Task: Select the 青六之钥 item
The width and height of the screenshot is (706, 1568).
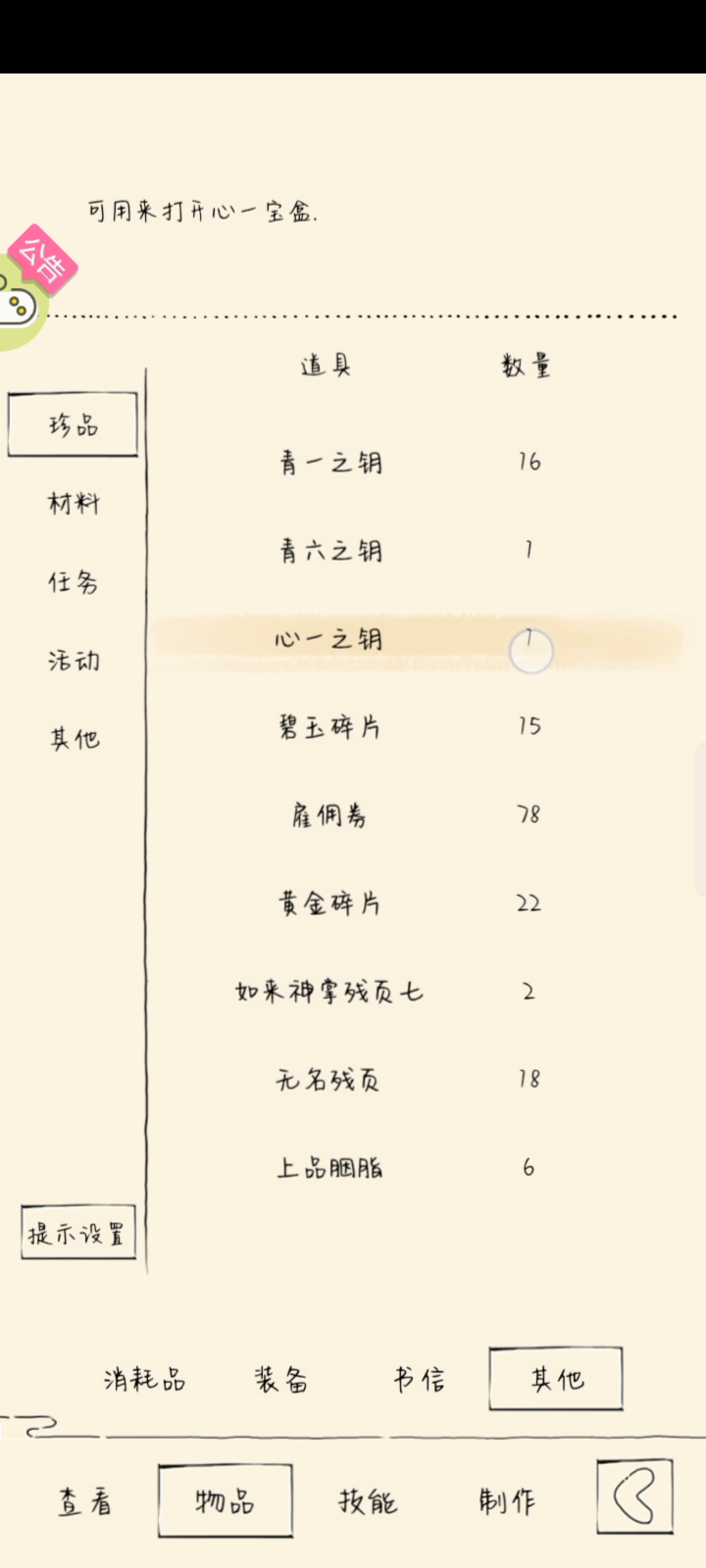Action: click(x=417, y=550)
